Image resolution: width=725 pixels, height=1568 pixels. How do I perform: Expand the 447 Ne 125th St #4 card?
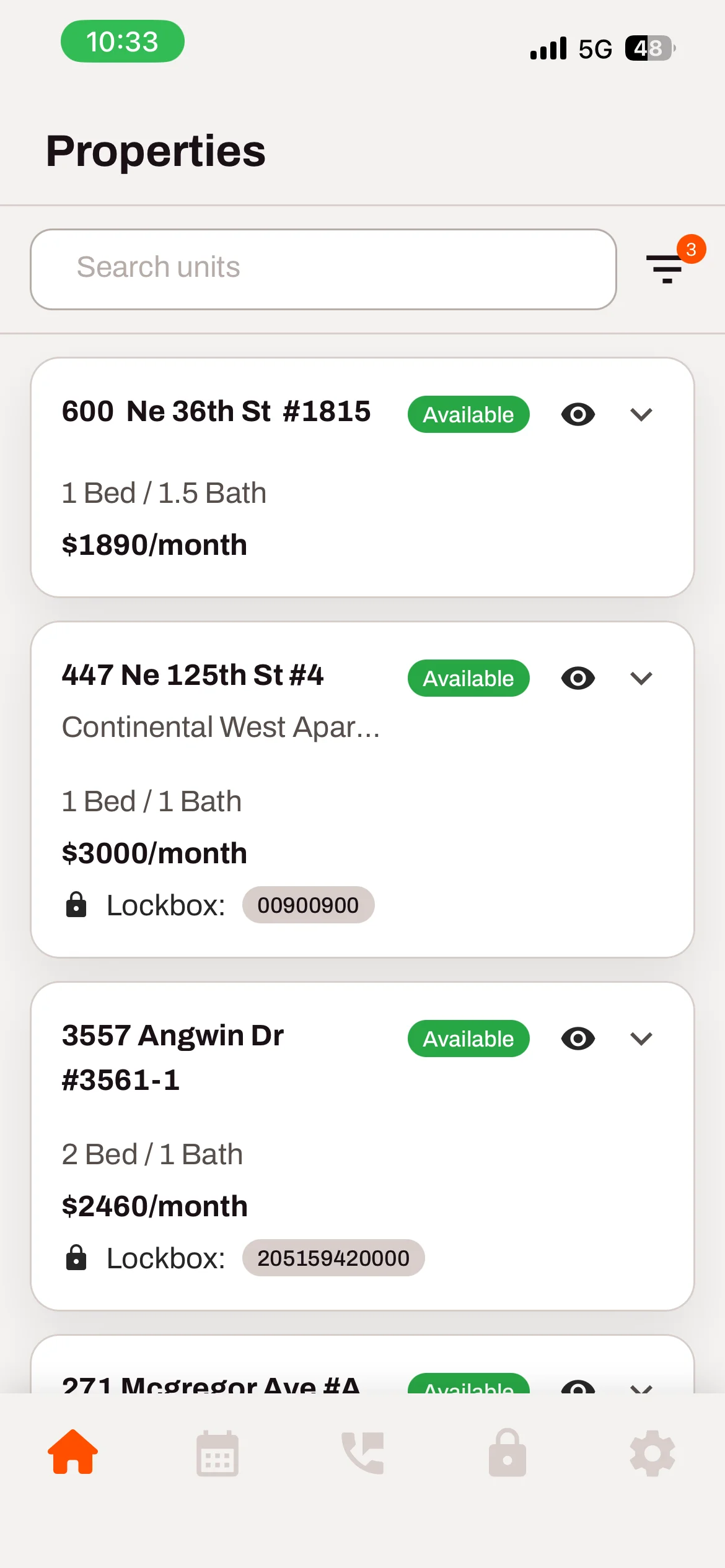(642, 678)
